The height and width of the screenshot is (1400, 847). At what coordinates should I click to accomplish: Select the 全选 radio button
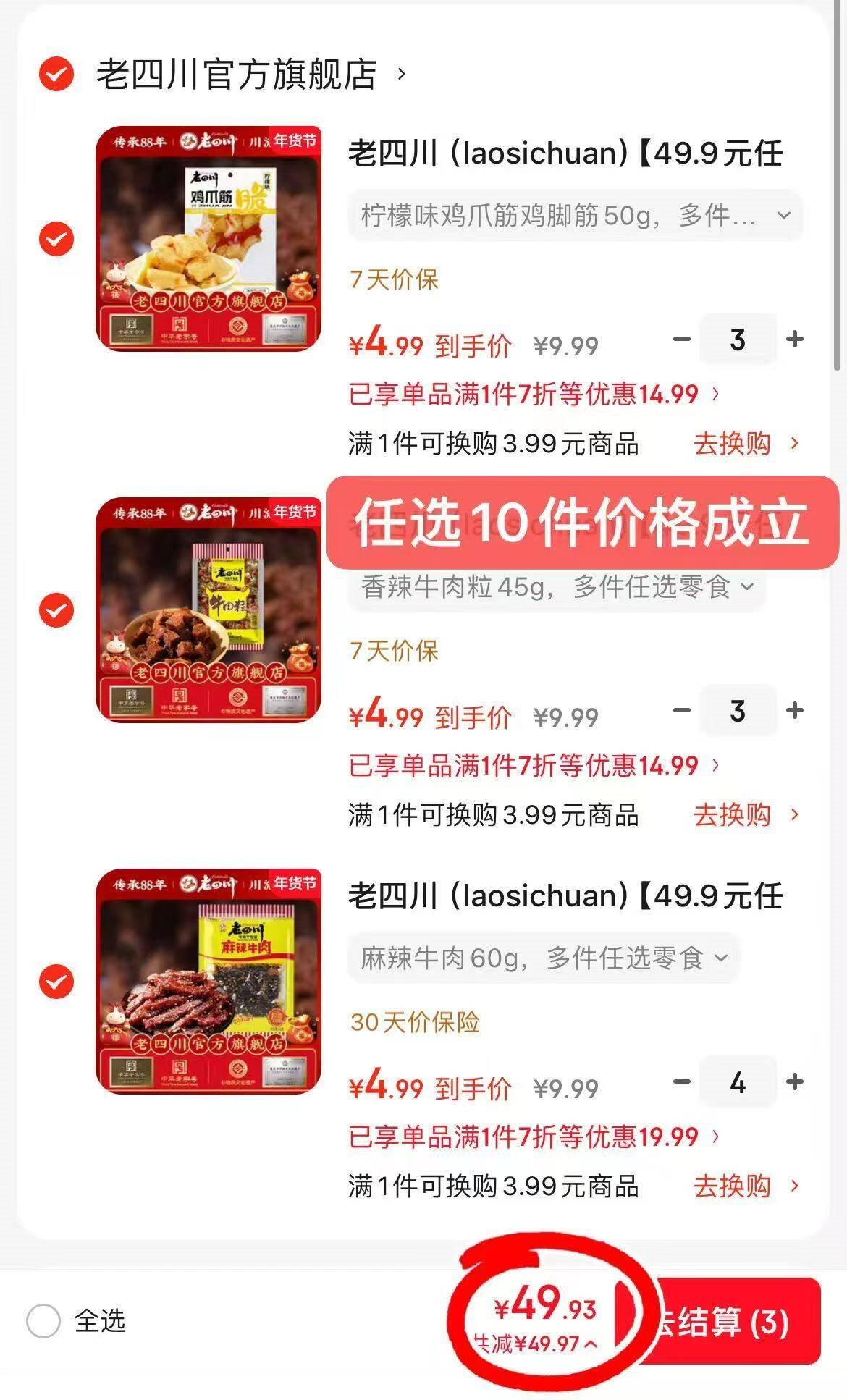point(43,1321)
